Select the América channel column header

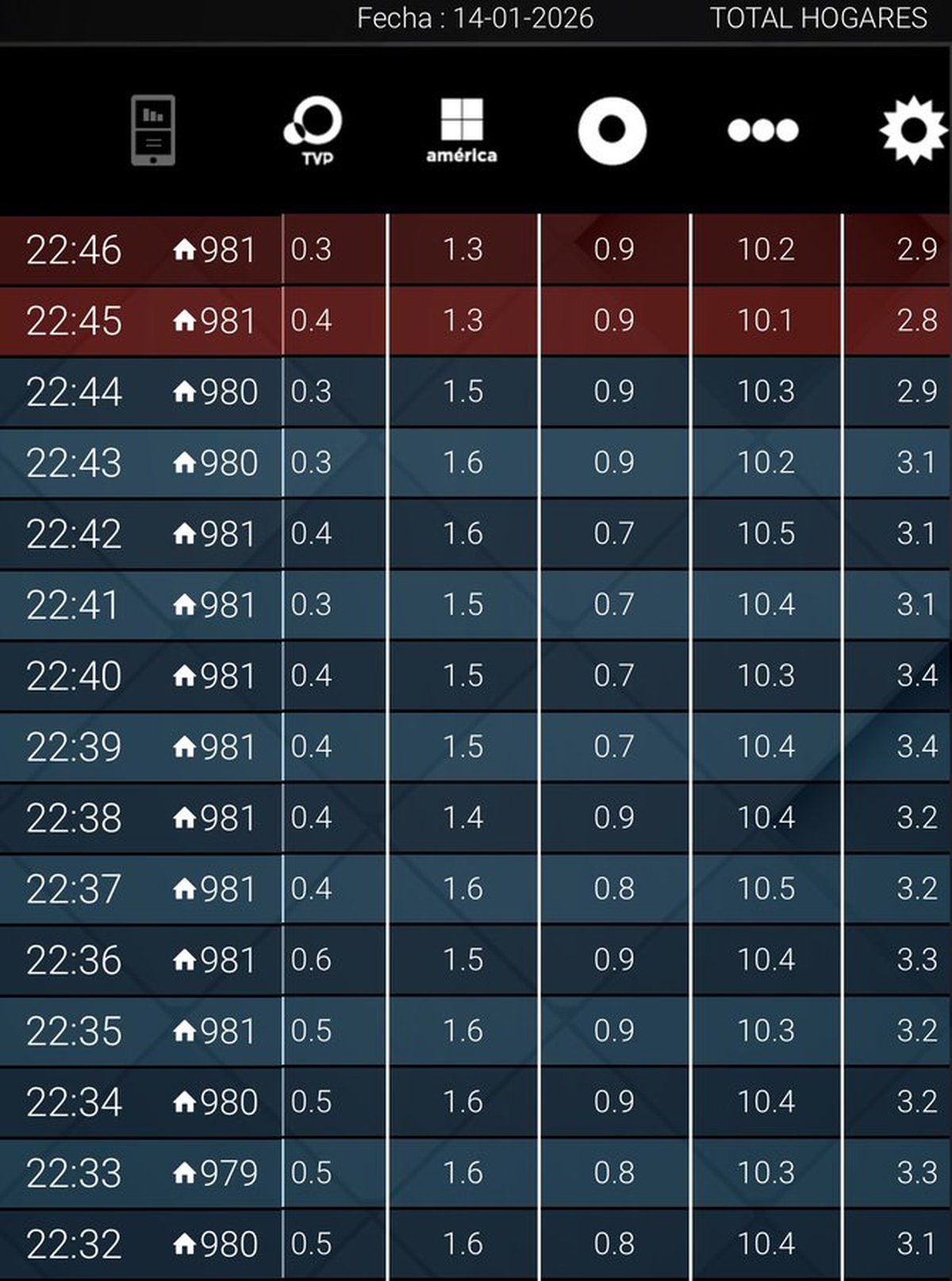click(x=462, y=131)
